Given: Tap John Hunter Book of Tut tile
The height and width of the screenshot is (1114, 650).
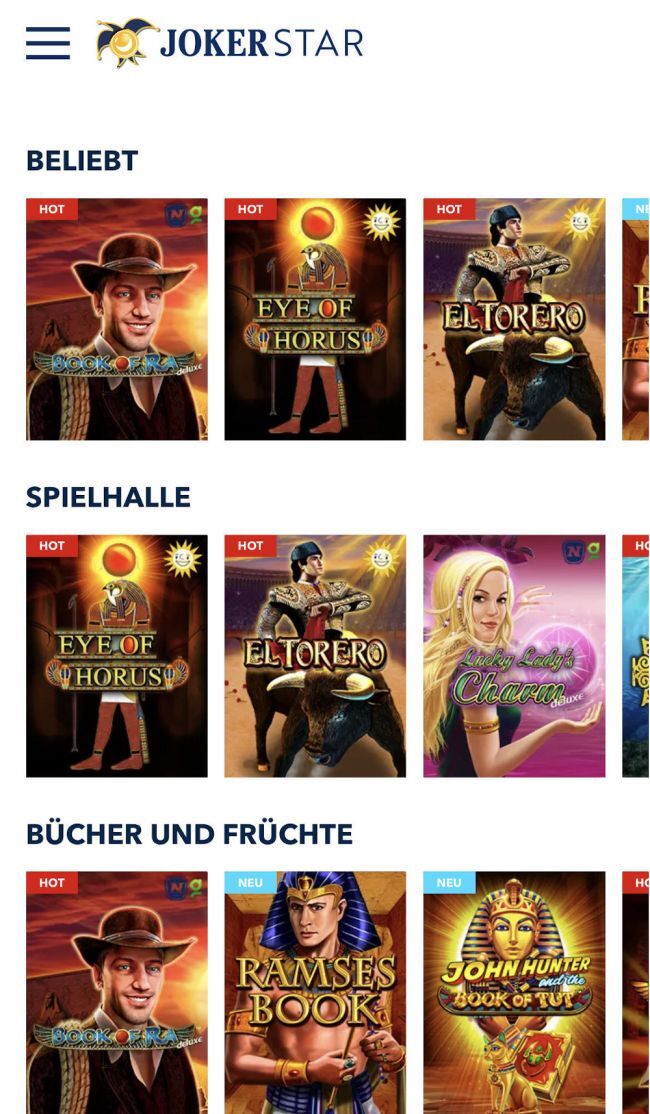Looking at the screenshot, I should pos(514,992).
